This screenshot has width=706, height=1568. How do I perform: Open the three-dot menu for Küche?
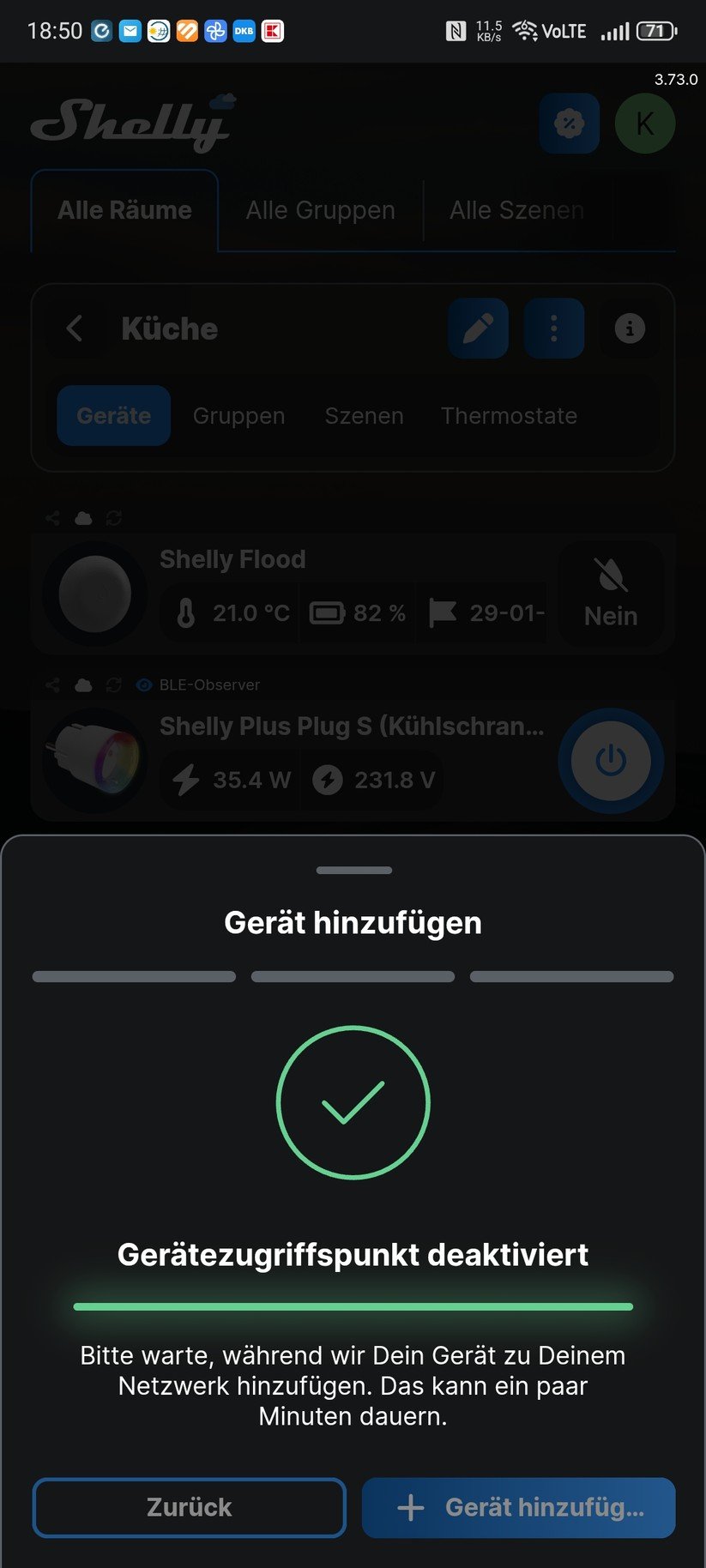coord(553,328)
